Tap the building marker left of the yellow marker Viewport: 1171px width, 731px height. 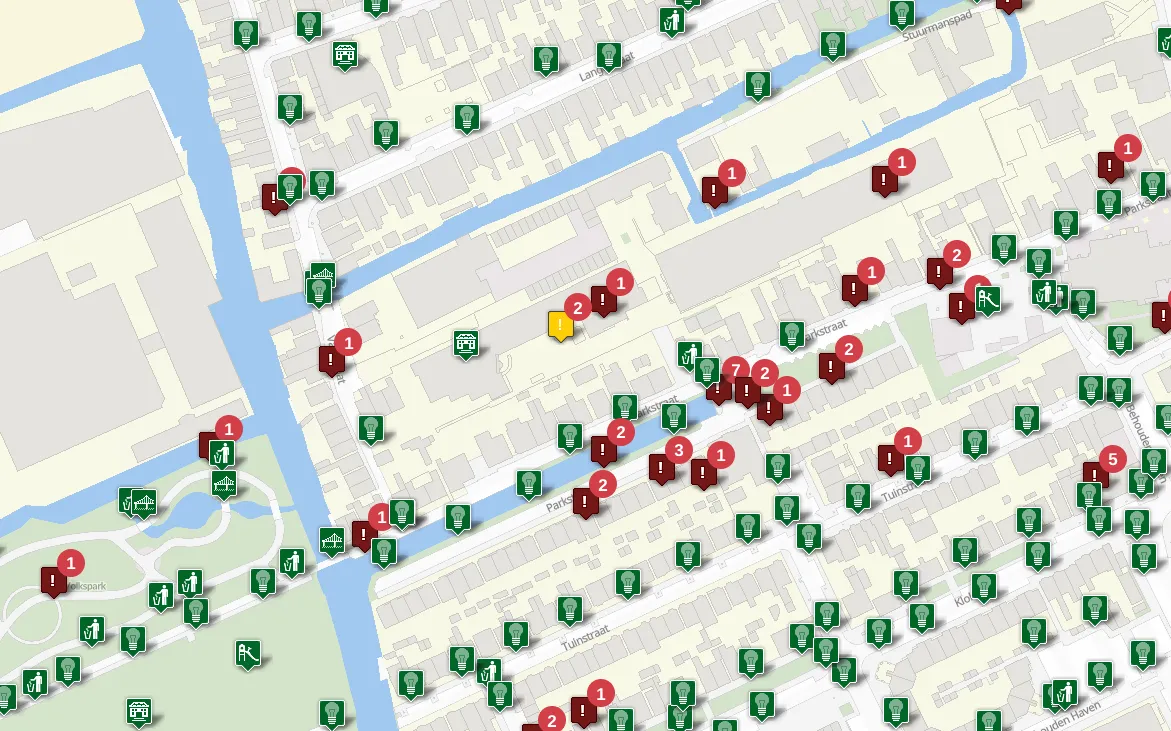coord(465,344)
